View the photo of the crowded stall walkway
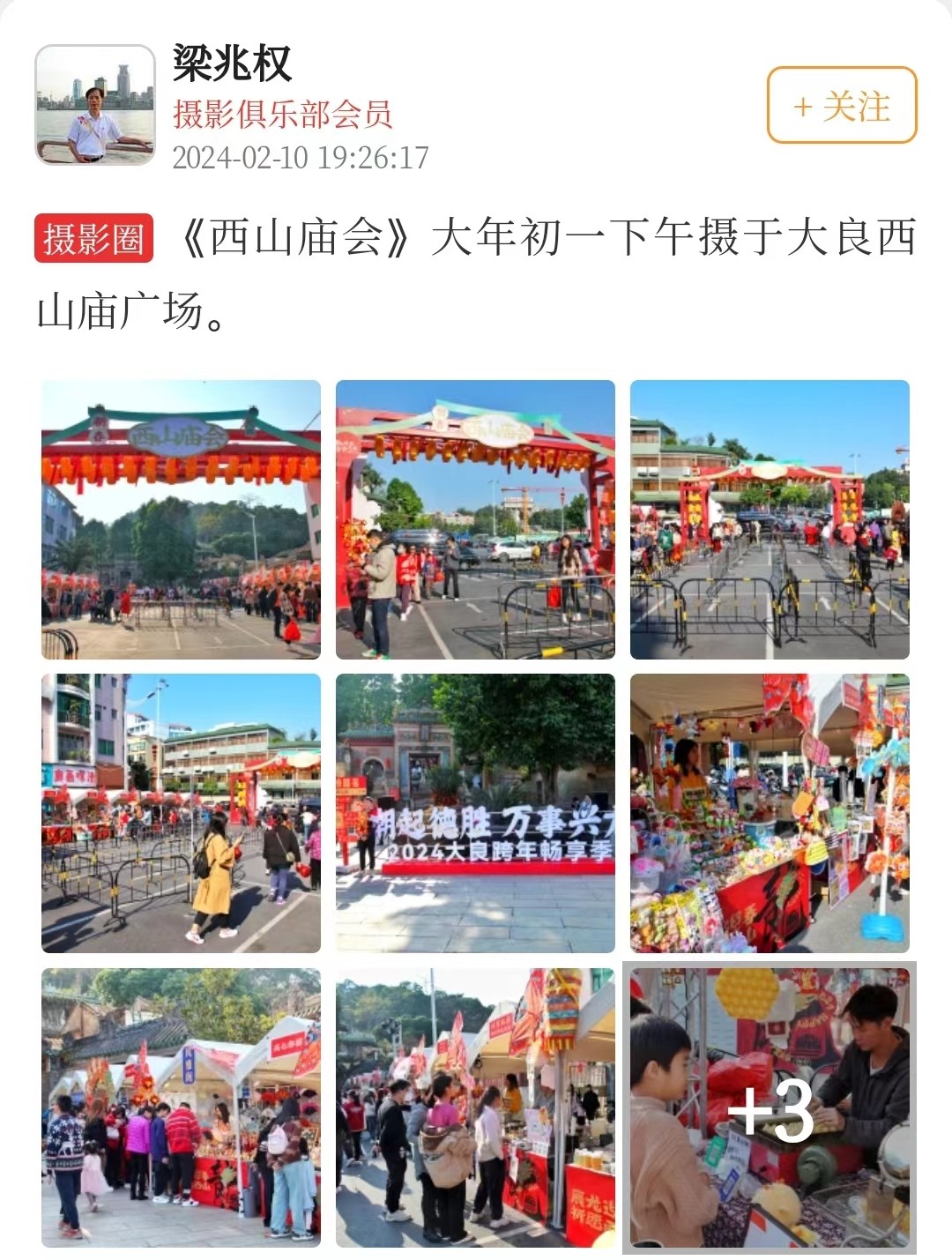Image resolution: width=952 pixels, height=1260 pixels. pyautogui.click(x=475, y=1107)
